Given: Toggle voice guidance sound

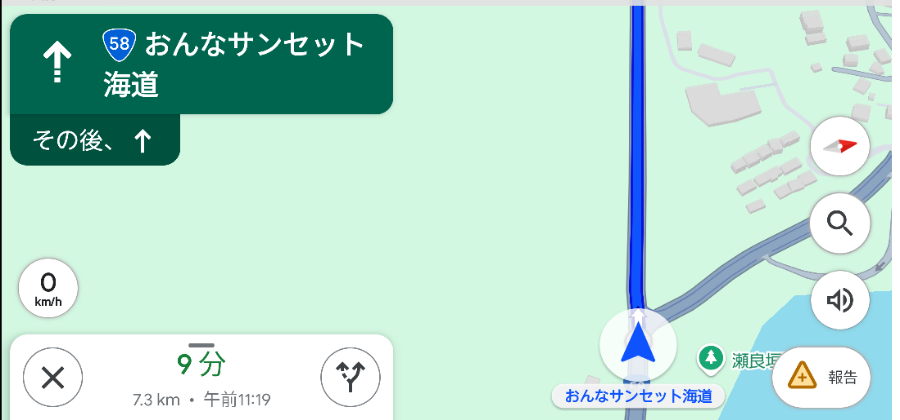Looking at the screenshot, I should tap(840, 300).
